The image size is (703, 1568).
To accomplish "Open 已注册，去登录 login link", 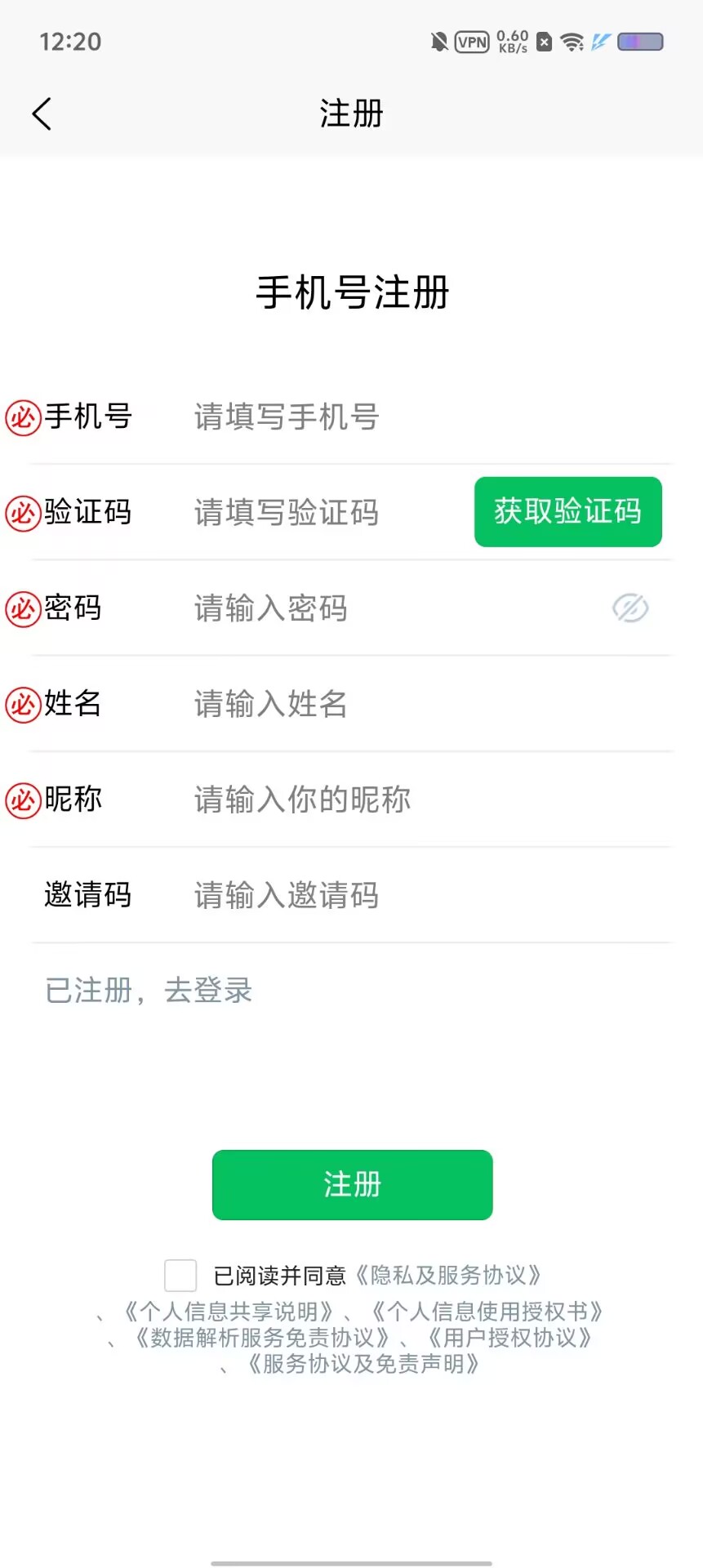I will [x=149, y=991].
